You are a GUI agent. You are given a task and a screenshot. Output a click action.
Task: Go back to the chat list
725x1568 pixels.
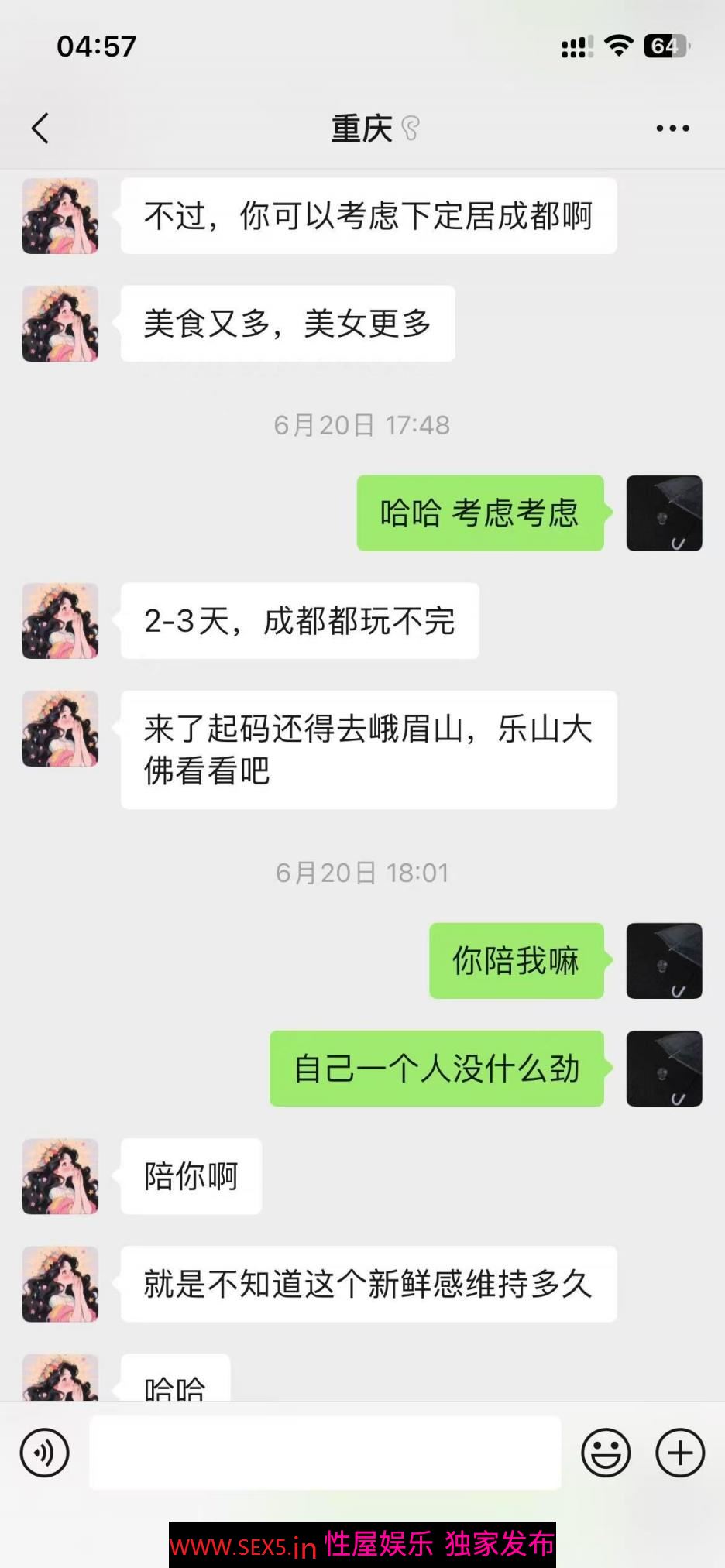(x=40, y=129)
